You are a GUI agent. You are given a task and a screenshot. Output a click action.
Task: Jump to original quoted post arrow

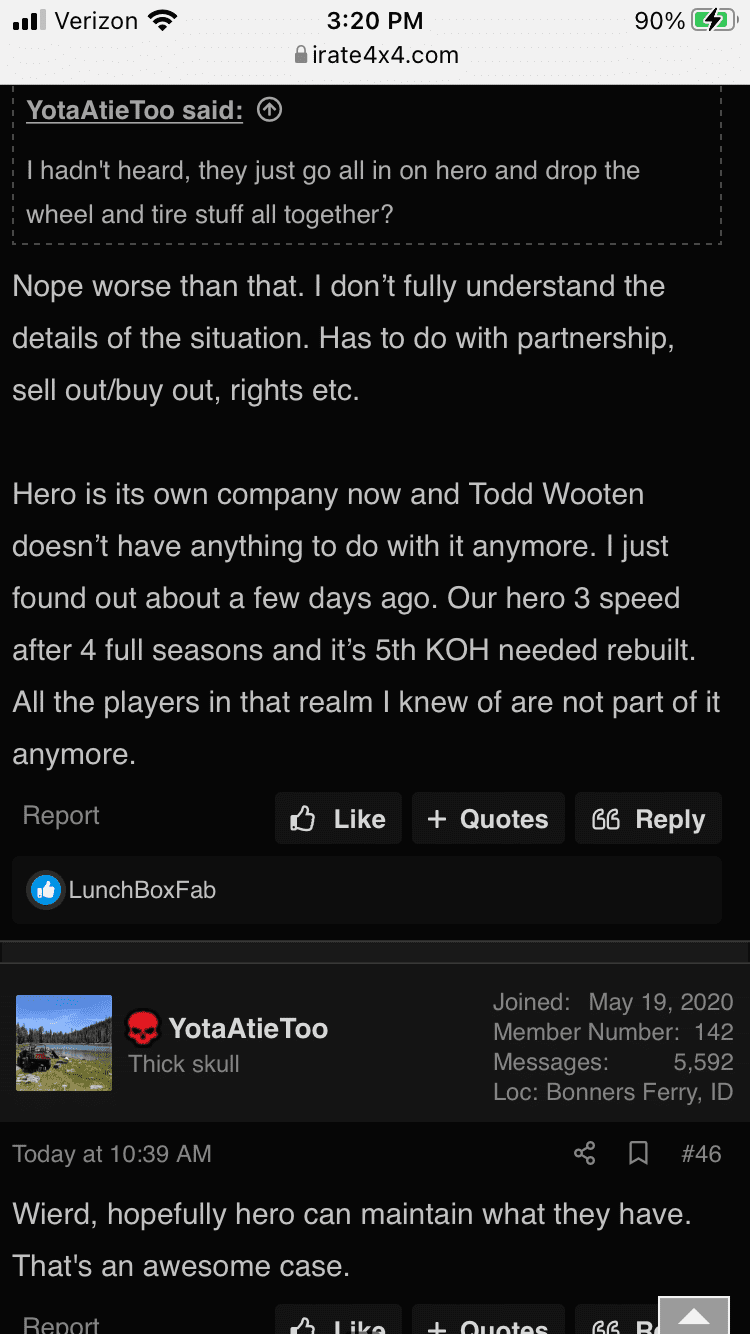[x=269, y=111]
